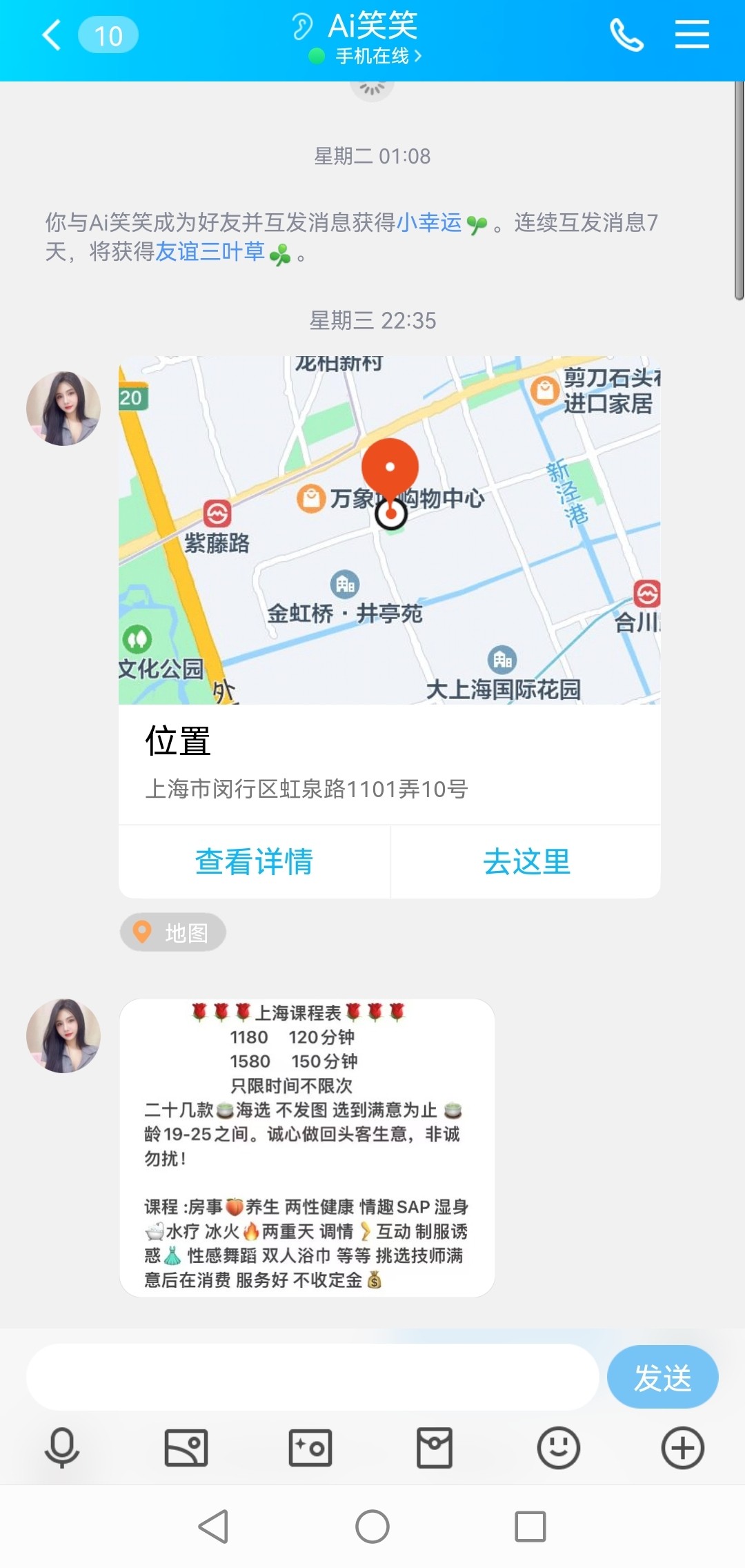Tap the Android home circle button
Image resolution: width=745 pixels, height=1568 pixels.
coord(372,1527)
